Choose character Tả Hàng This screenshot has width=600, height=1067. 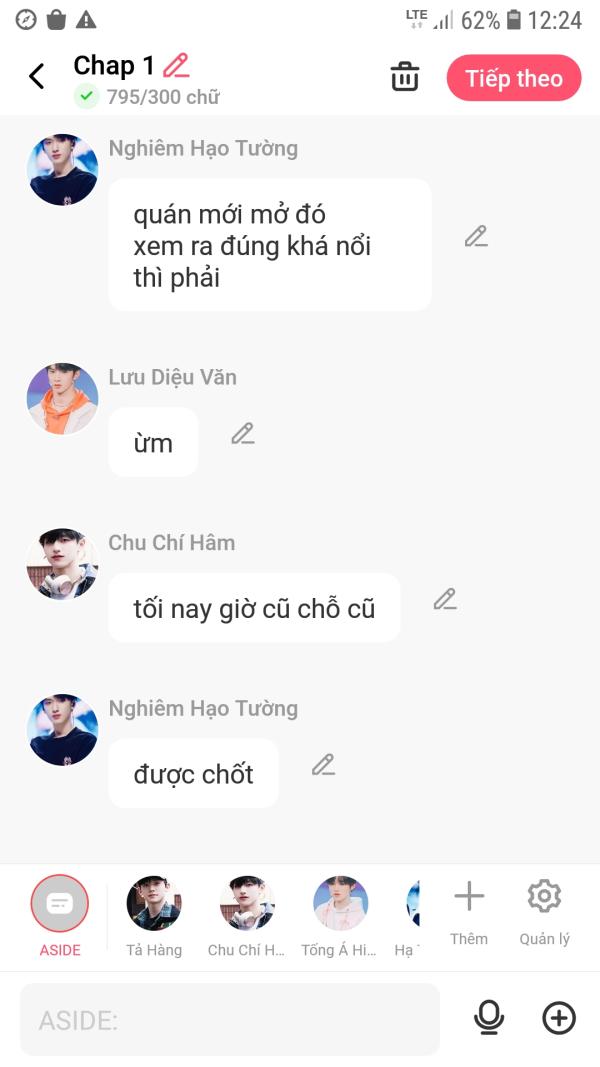[154, 905]
